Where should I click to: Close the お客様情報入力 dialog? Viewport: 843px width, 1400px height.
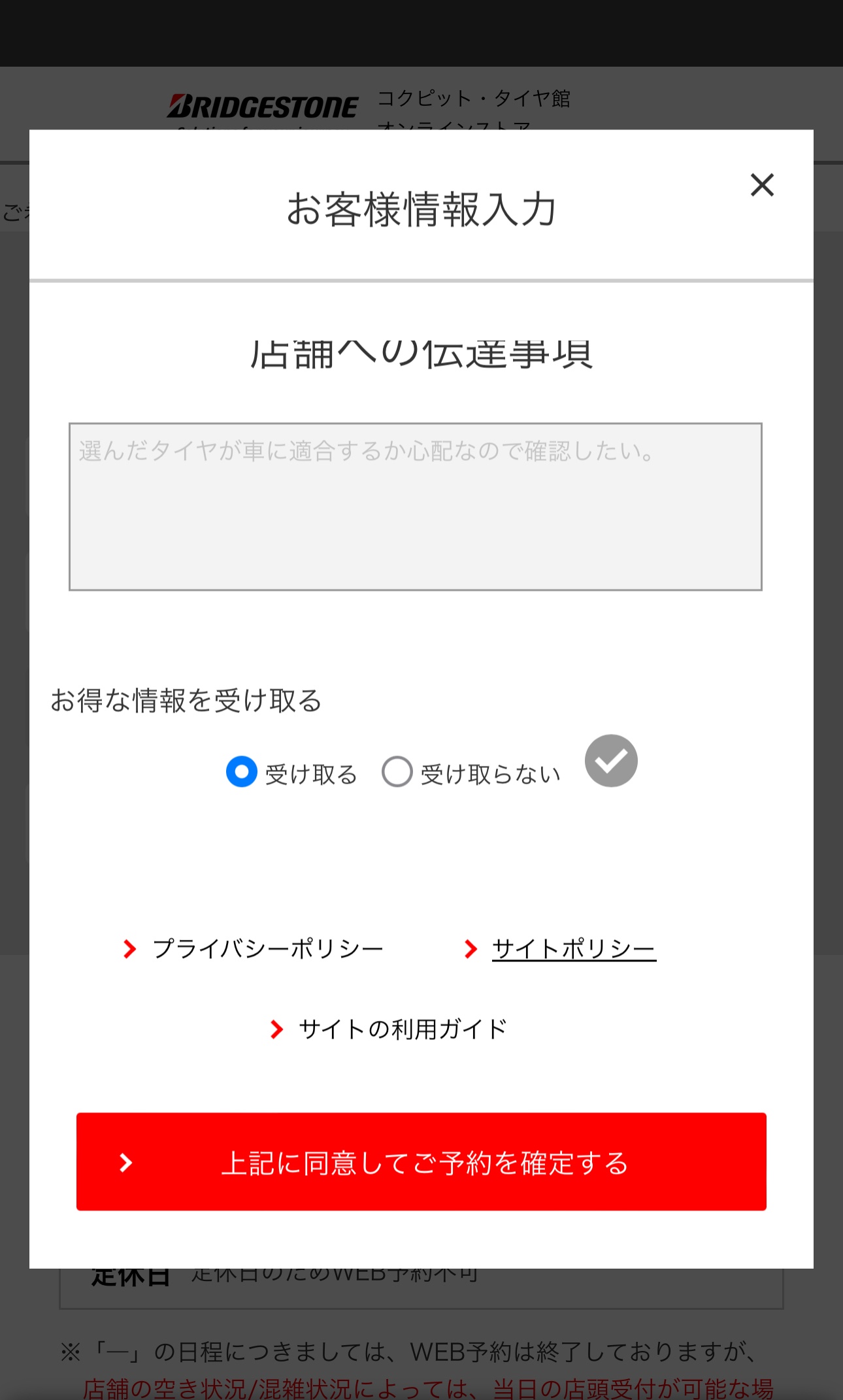click(x=762, y=185)
